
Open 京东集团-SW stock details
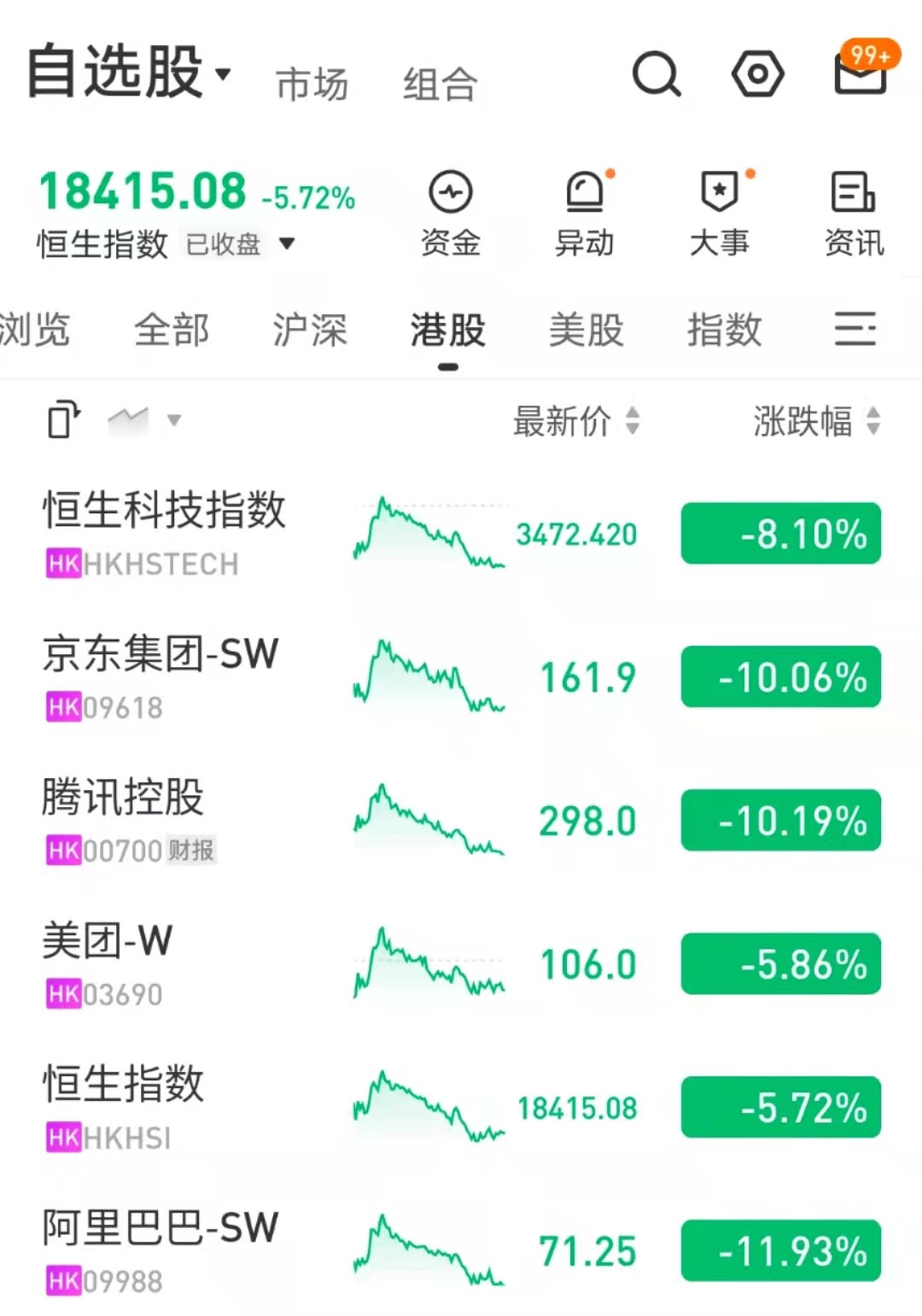pos(160,675)
